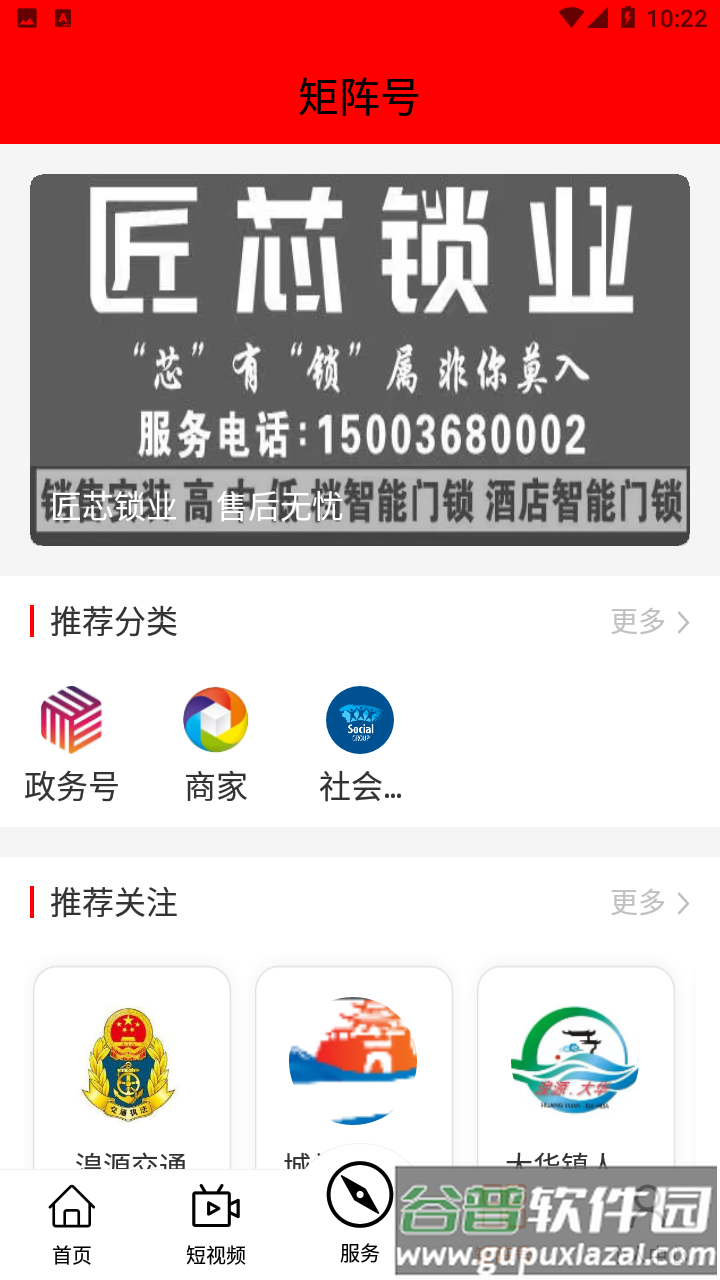This screenshot has height=1280, width=720.
Task: Tap the 服务 compass icon
Action: point(359,1194)
